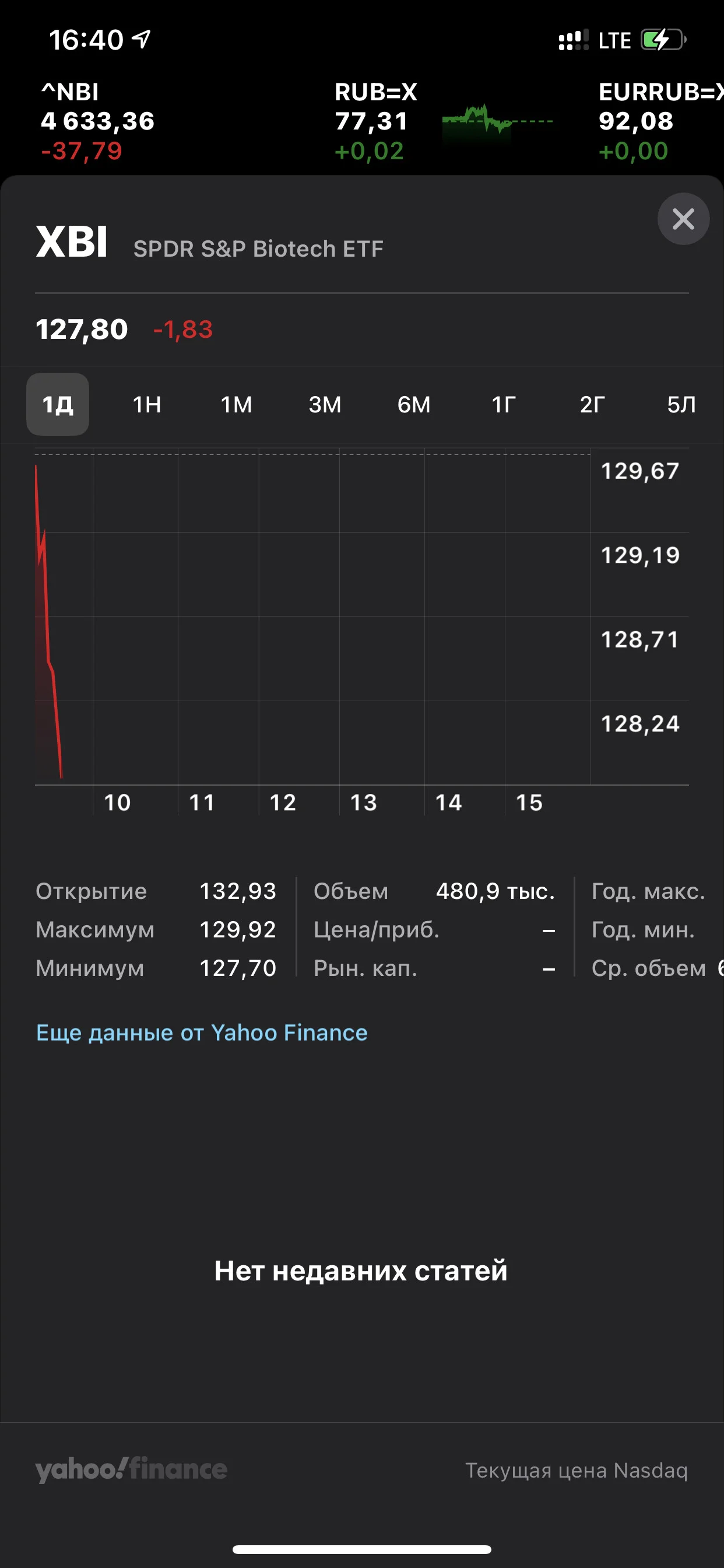Open the ^NBI ticker at top
724x1568 pixels.
[x=98, y=122]
